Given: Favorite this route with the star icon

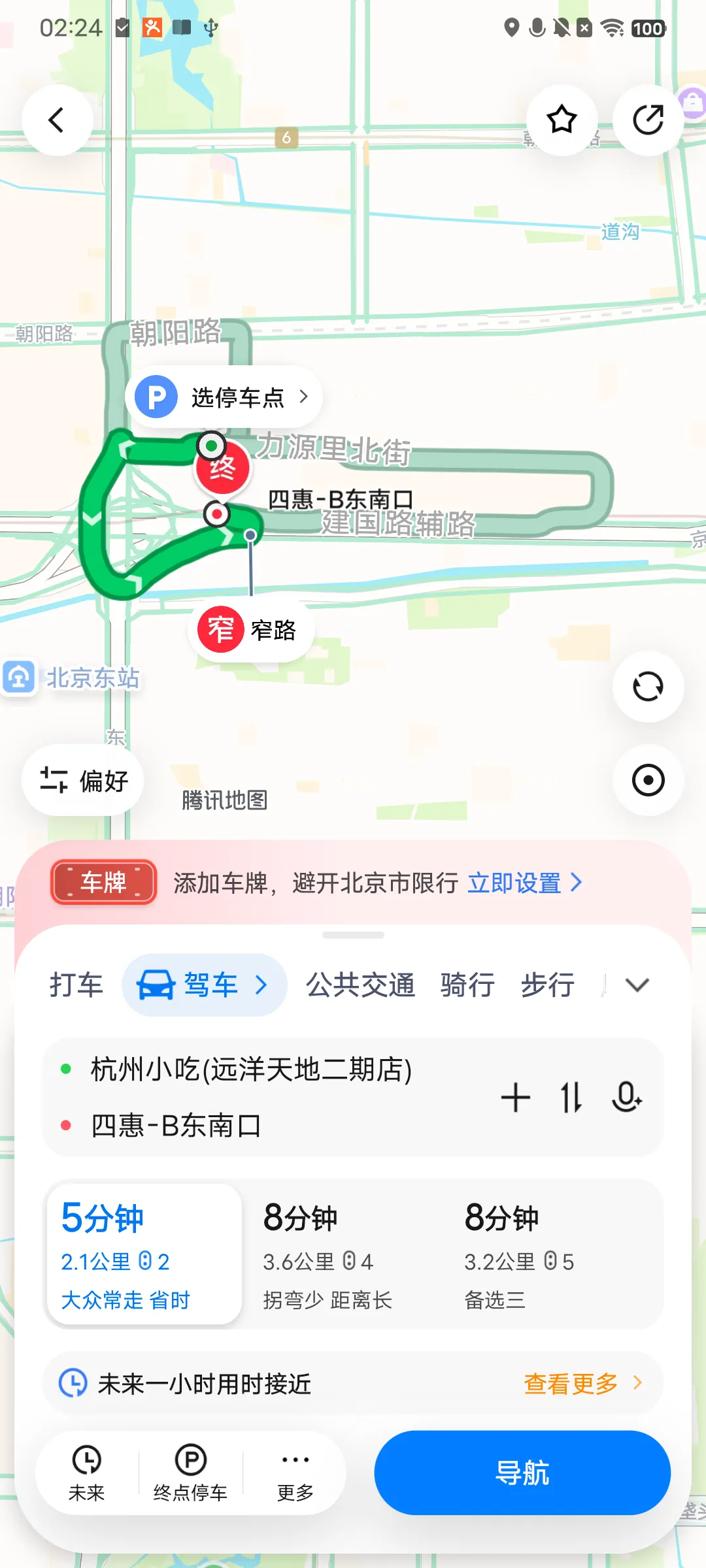Looking at the screenshot, I should [562, 120].
